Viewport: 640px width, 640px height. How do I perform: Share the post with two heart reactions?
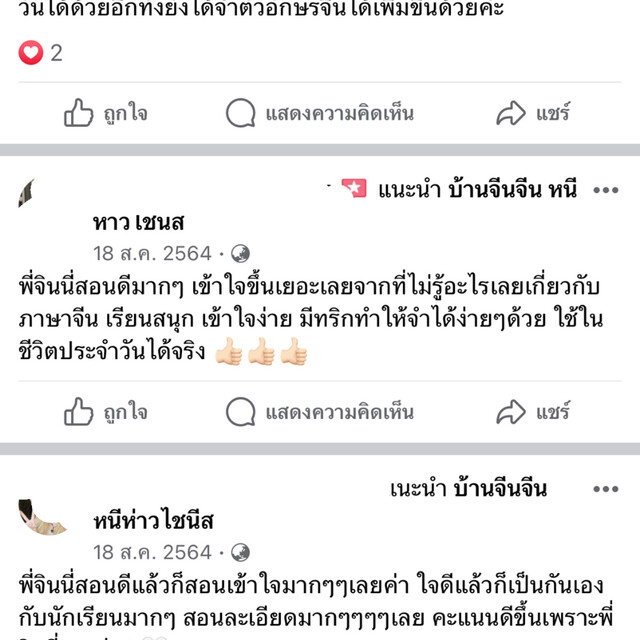tap(533, 113)
